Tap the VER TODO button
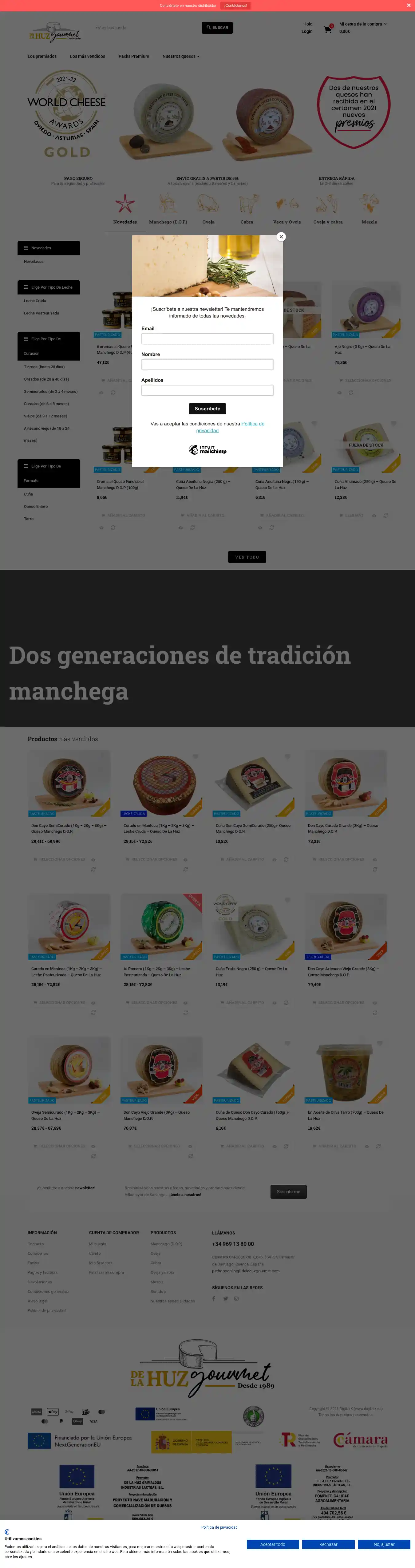The width and height of the screenshot is (415, 1568). point(247,557)
